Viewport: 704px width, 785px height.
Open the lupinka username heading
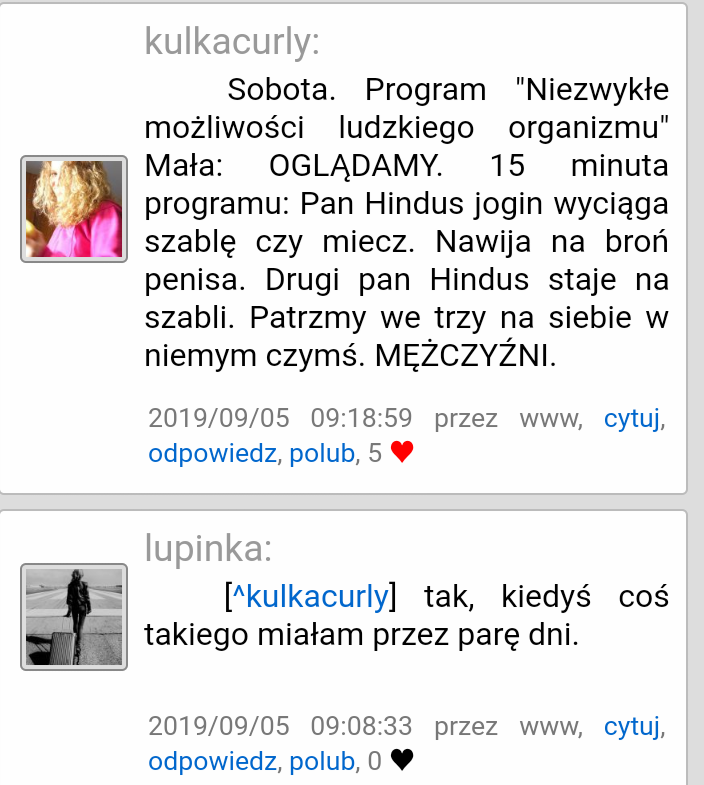pos(208,547)
